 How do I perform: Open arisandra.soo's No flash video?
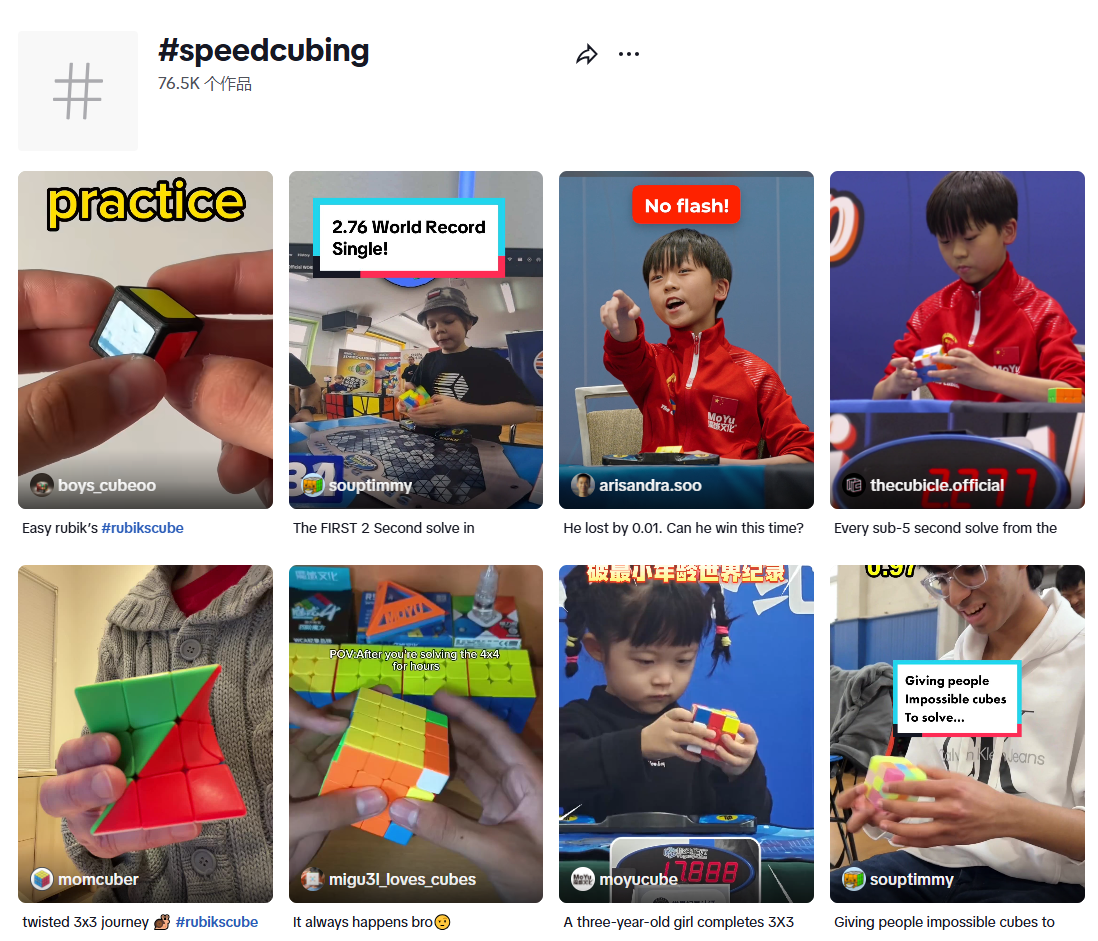(686, 340)
